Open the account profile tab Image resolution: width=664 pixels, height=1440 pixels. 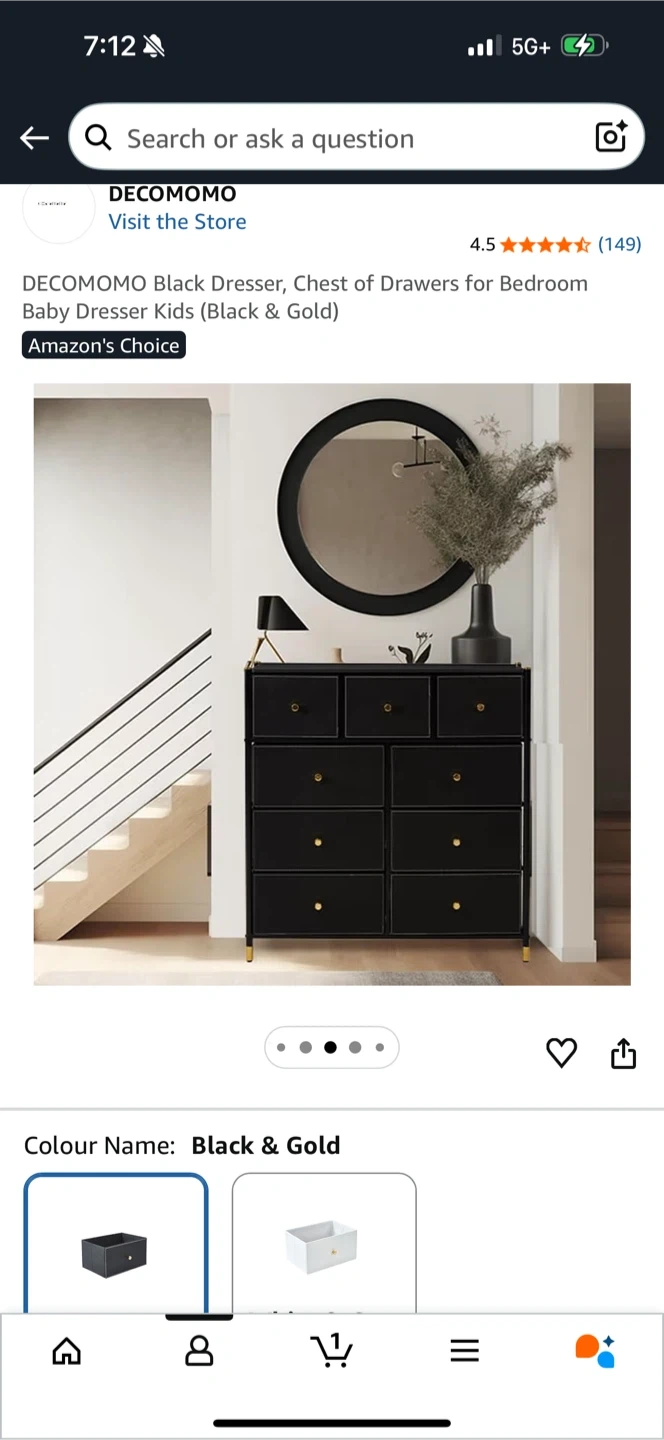point(199,1351)
